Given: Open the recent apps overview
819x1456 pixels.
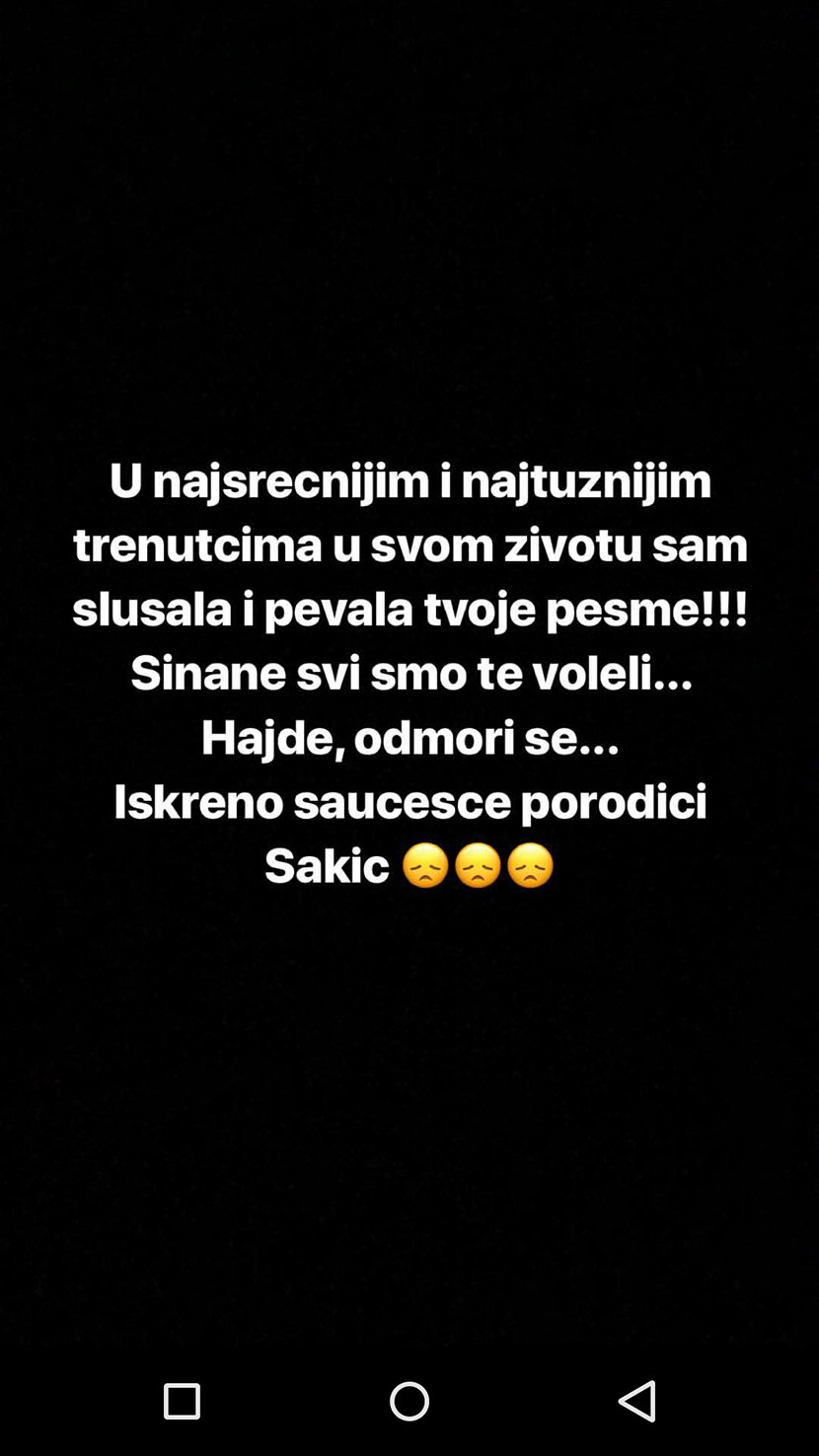Looking at the screenshot, I should point(182,1401).
